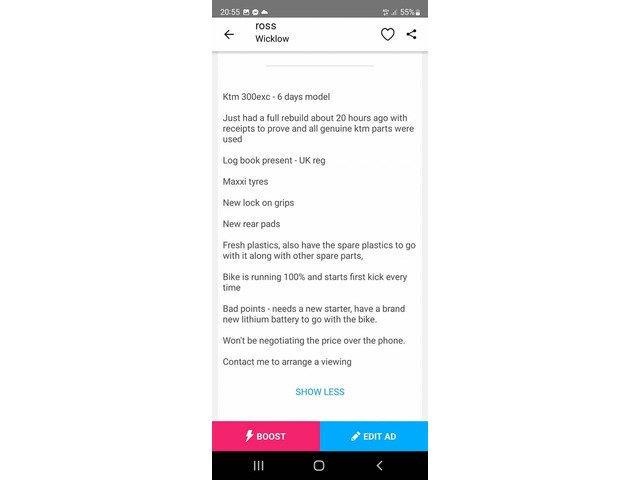The height and width of the screenshot is (480, 640).
Task: Go back using the app bar arrow
Action: (x=229, y=34)
